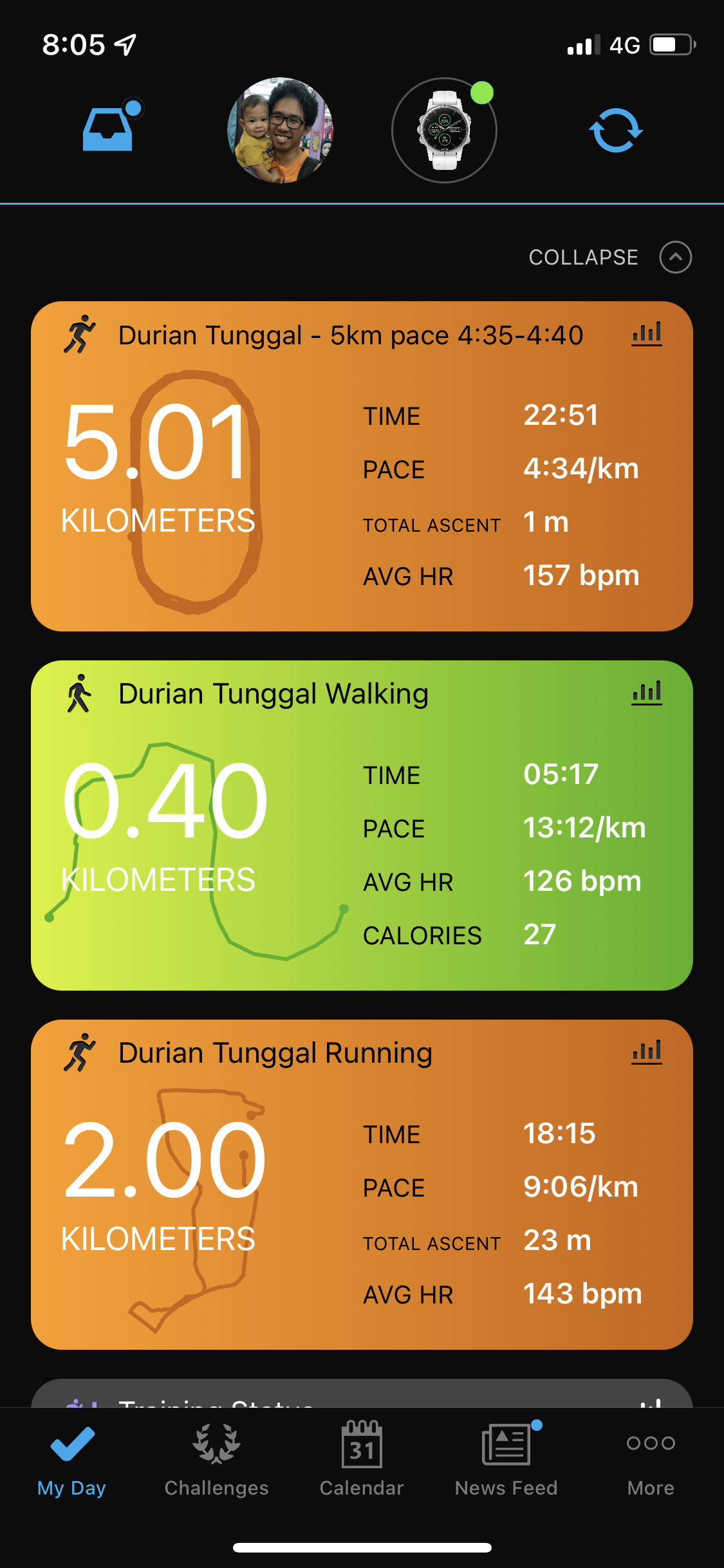Tap the sync refresh icon
724x1568 pixels.
pos(616,130)
